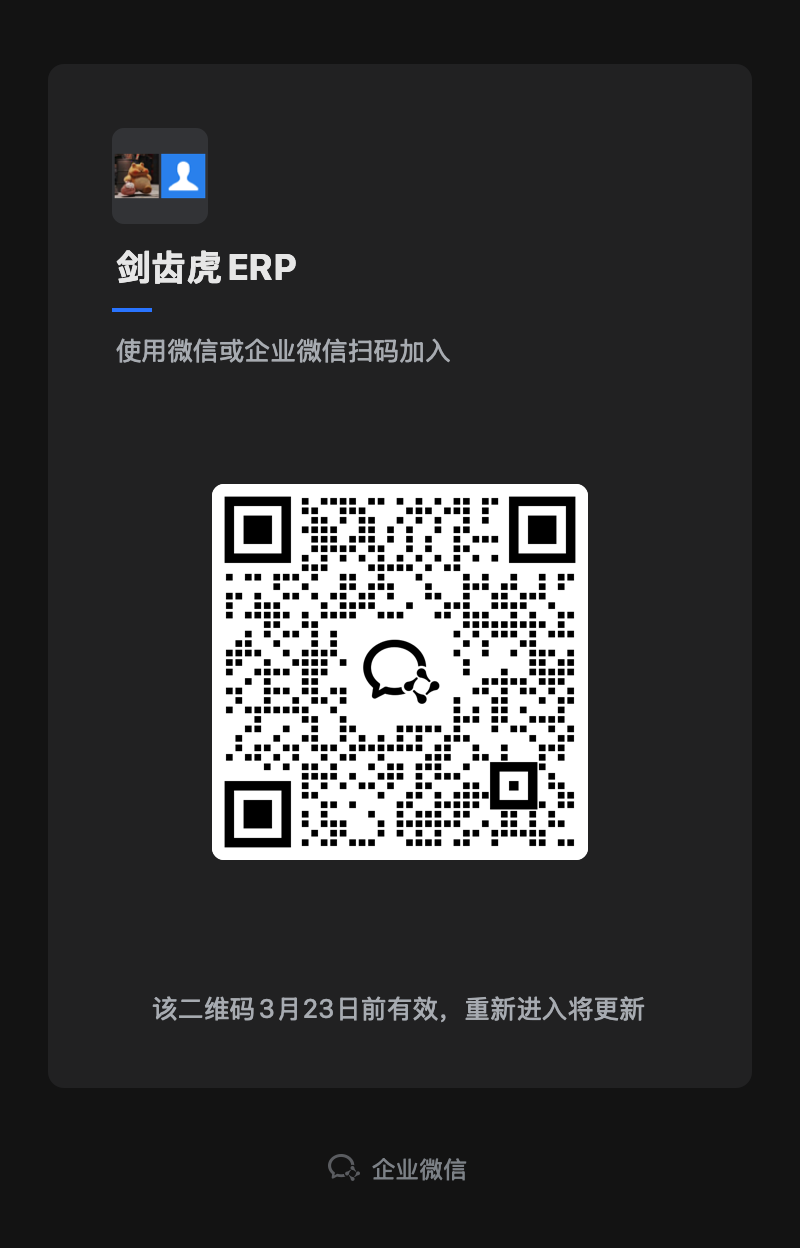Click the bottom-right small QR alignment square

point(514,785)
